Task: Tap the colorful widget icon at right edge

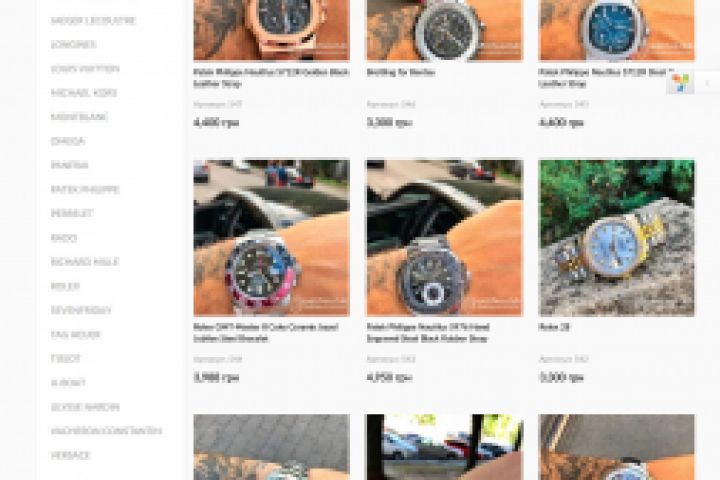Action: (x=681, y=82)
